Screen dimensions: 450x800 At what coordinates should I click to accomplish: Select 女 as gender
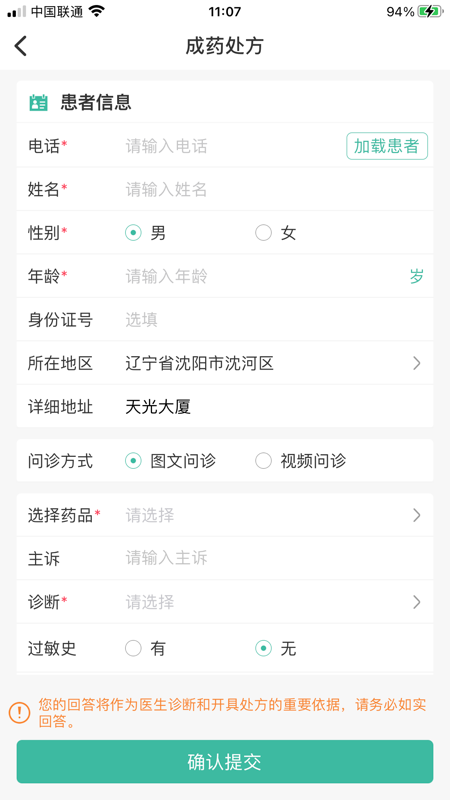[276, 233]
